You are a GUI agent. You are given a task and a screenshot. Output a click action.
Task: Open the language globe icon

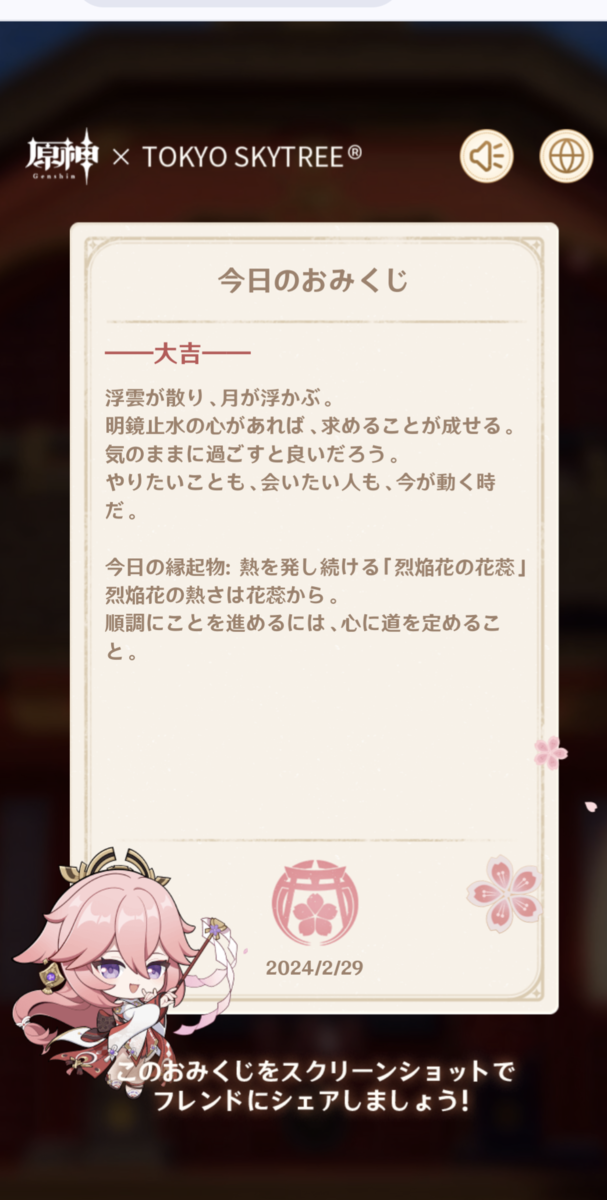click(x=566, y=155)
